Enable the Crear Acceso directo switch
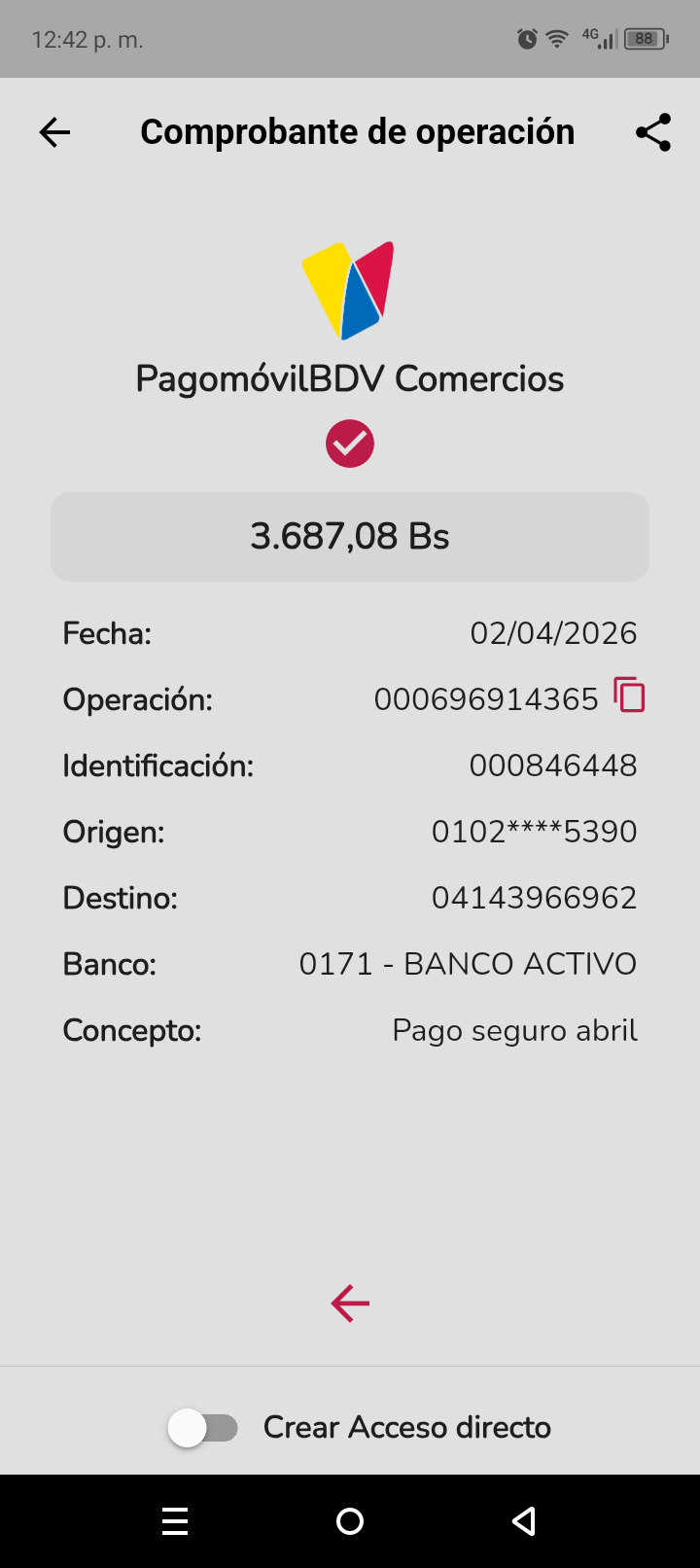Image resolution: width=700 pixels, height=1568 pixels. pyautogui.click(x=203, y=1428)
